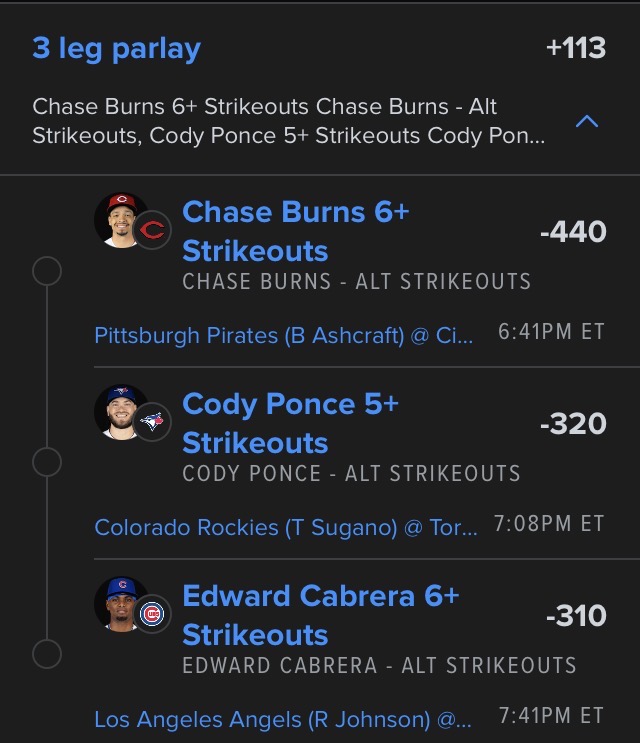Open Pittsburgh Pirates (B Ashcraft) game link
Screen dimensions: 640x743
pyautogui.click(x=284, y=335)
